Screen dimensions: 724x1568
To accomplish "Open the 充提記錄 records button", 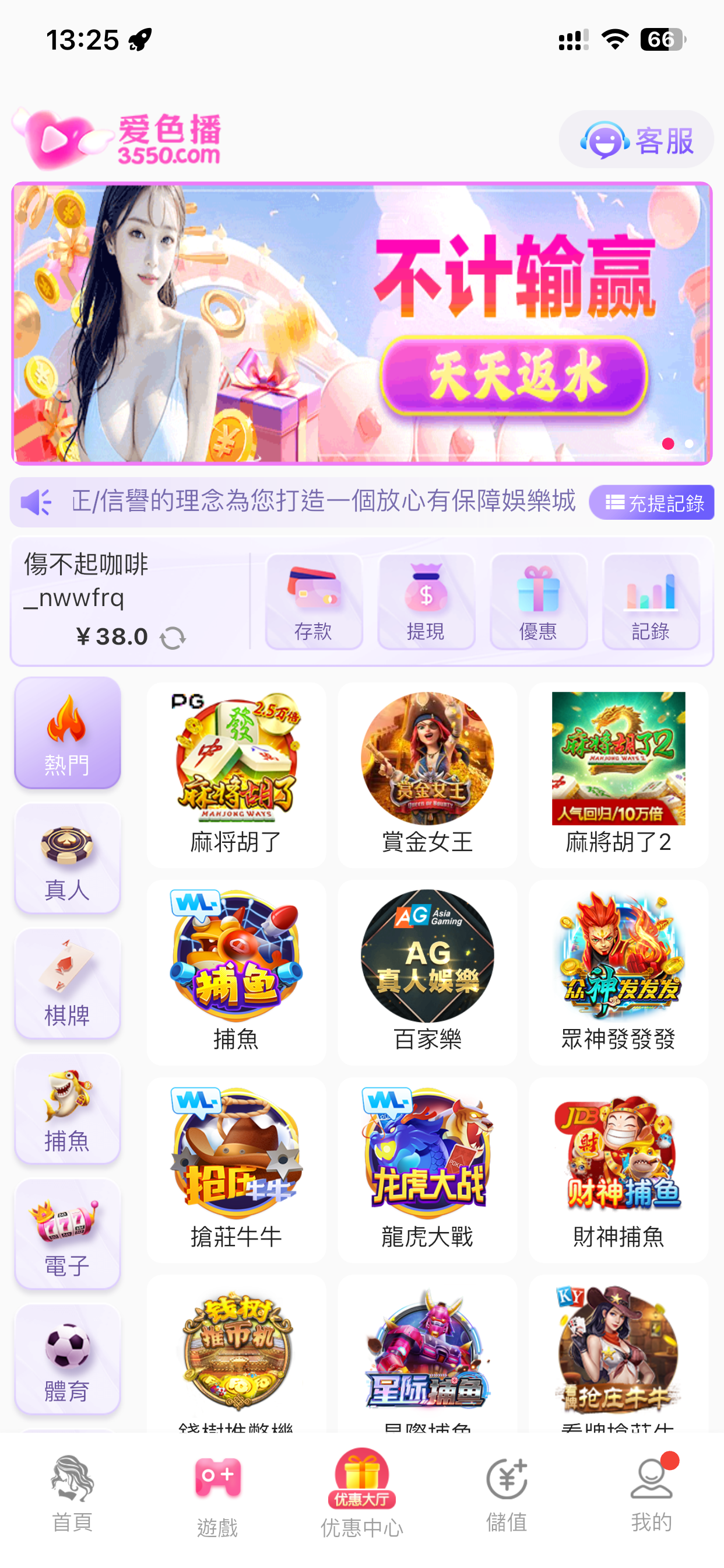I will coord(652,503).
